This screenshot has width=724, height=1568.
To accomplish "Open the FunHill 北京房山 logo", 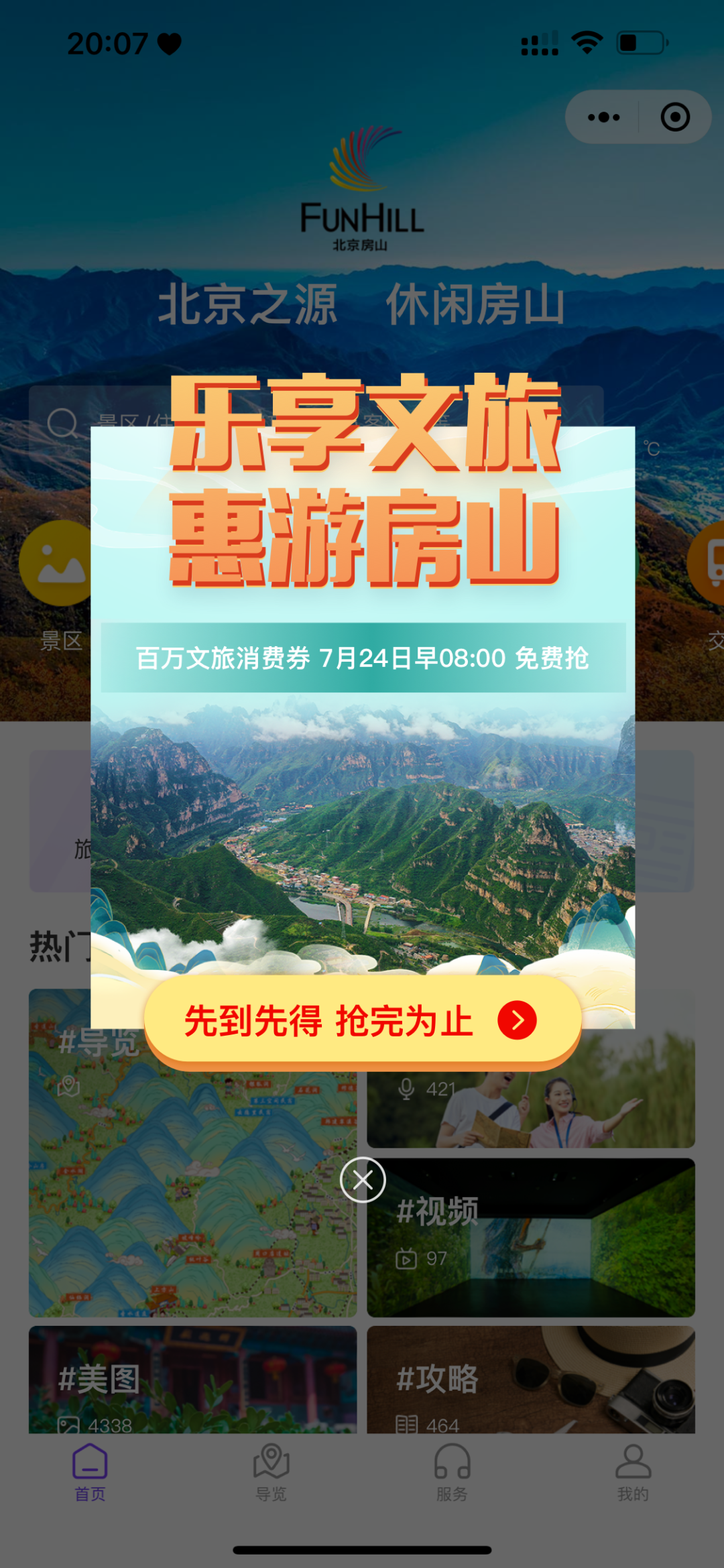I will pos(362,188).
